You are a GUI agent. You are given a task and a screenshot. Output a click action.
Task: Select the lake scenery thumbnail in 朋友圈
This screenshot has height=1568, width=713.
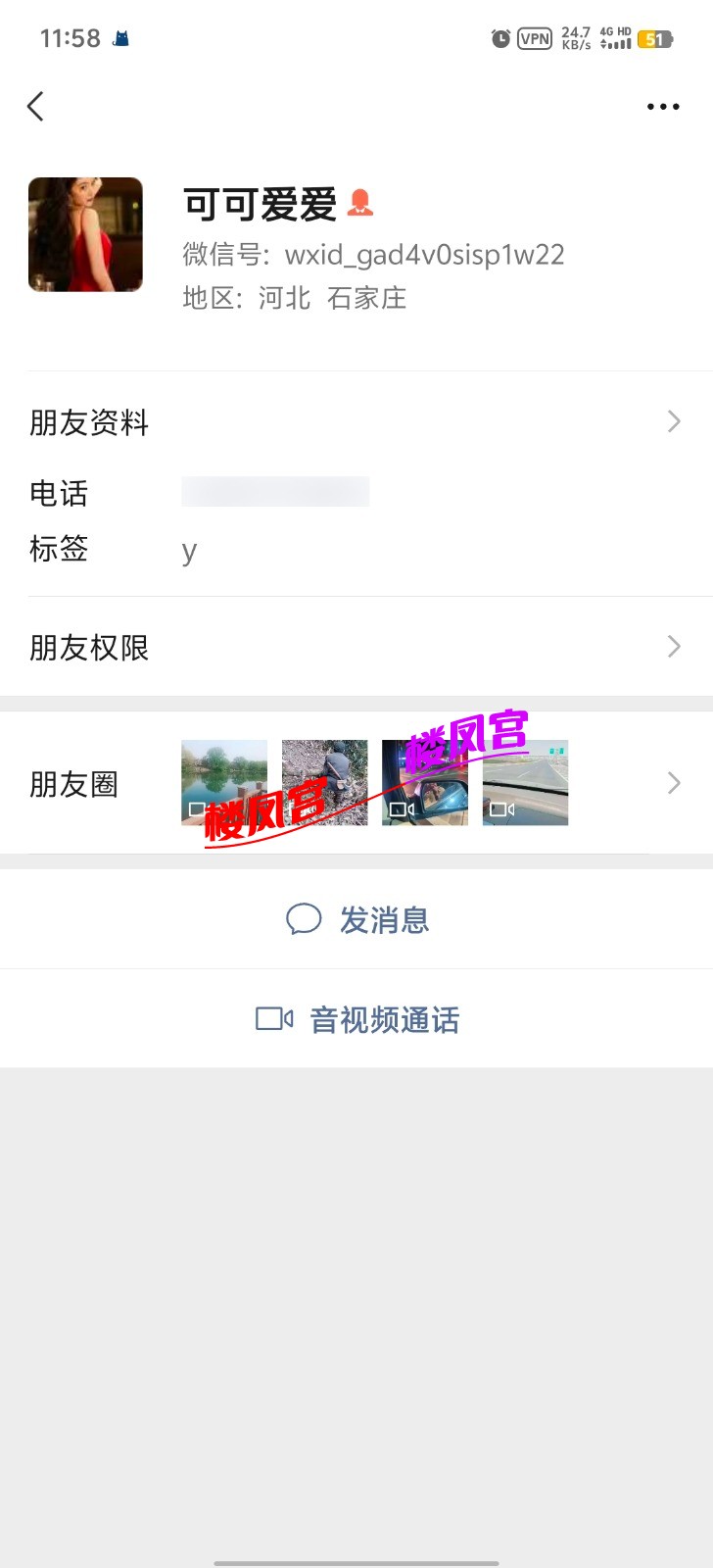coord(223,782)
